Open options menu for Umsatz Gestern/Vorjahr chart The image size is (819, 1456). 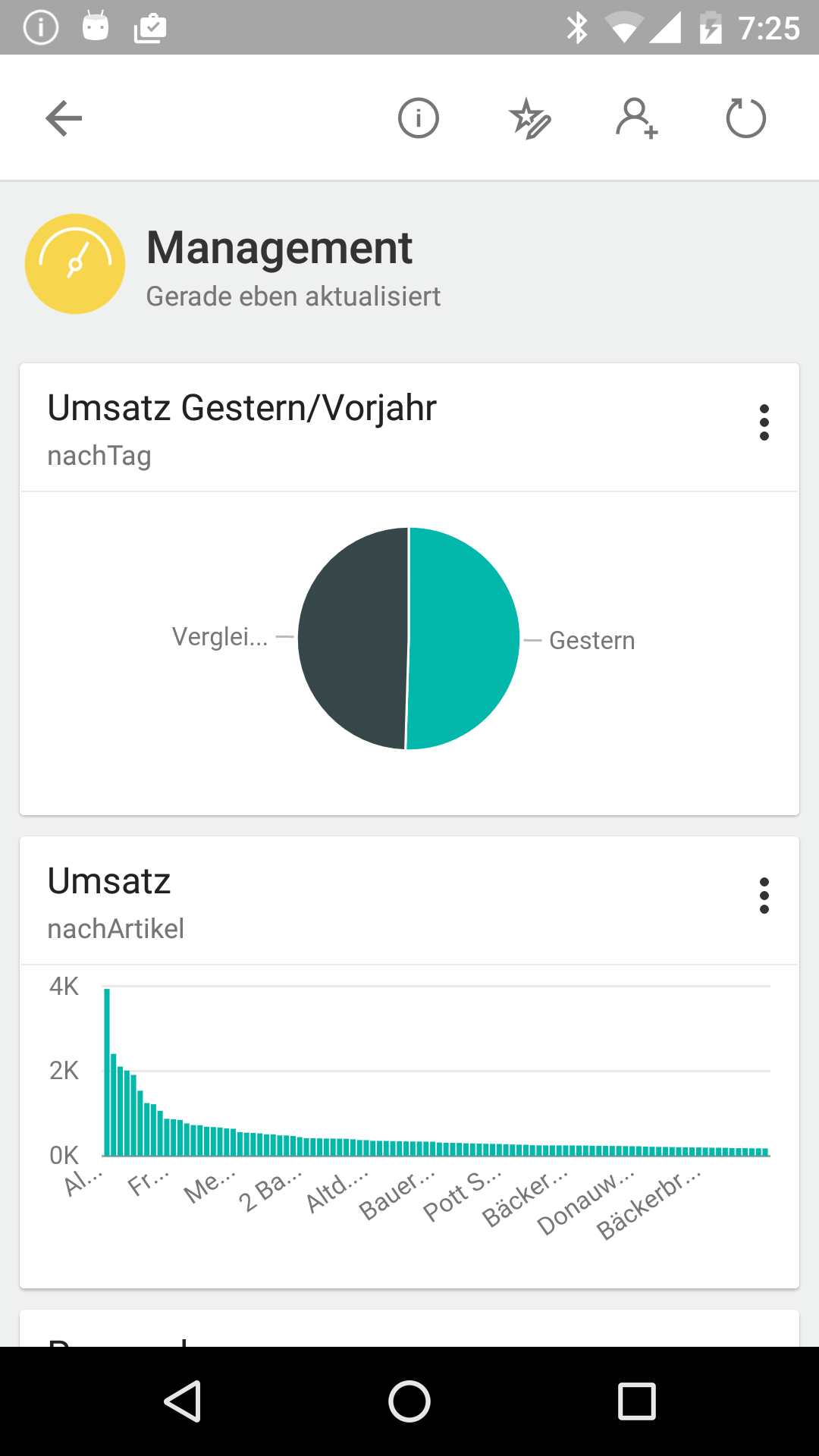pyautogui.click(x=764, y=422)
